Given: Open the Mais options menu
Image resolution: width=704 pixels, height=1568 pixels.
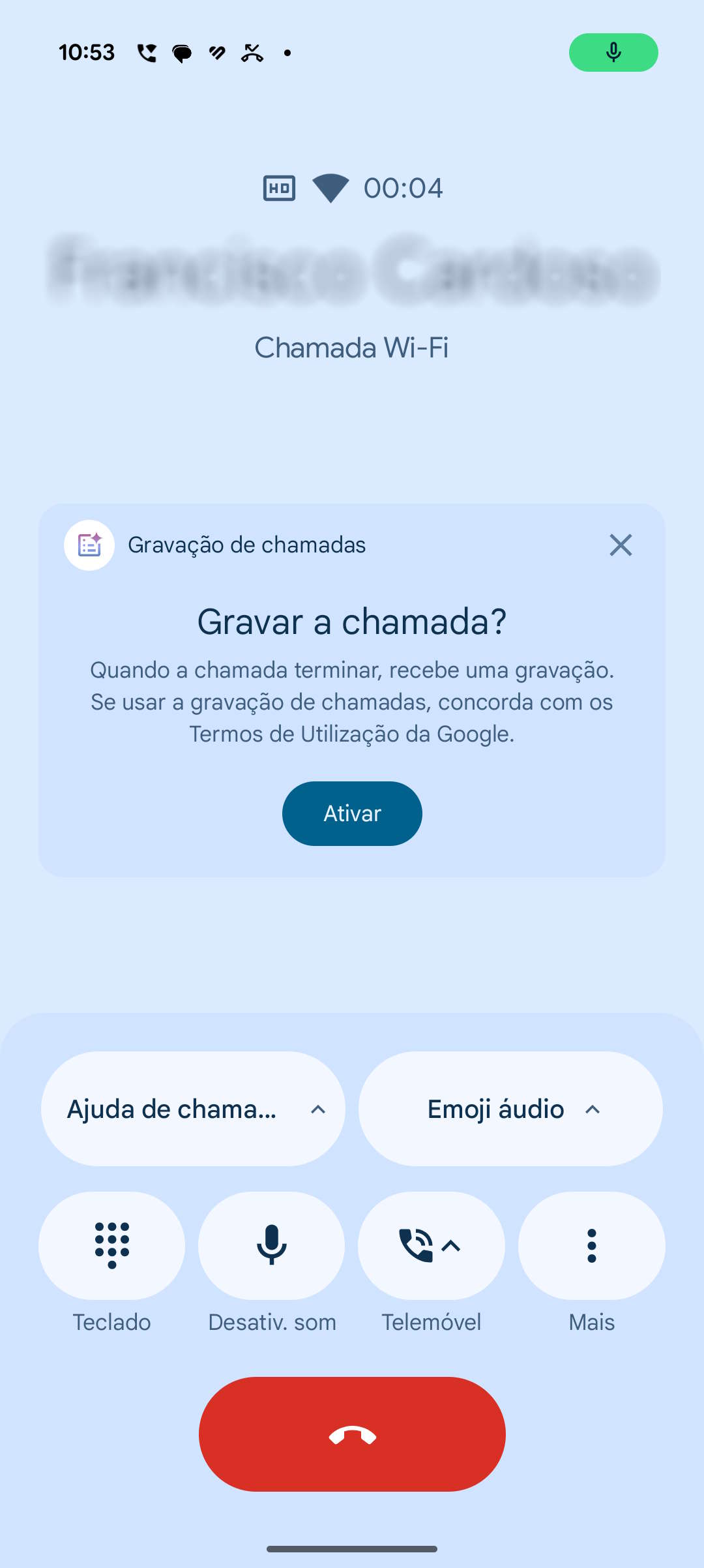Looking at the screenshot, I should click(x=591, y=1246).
